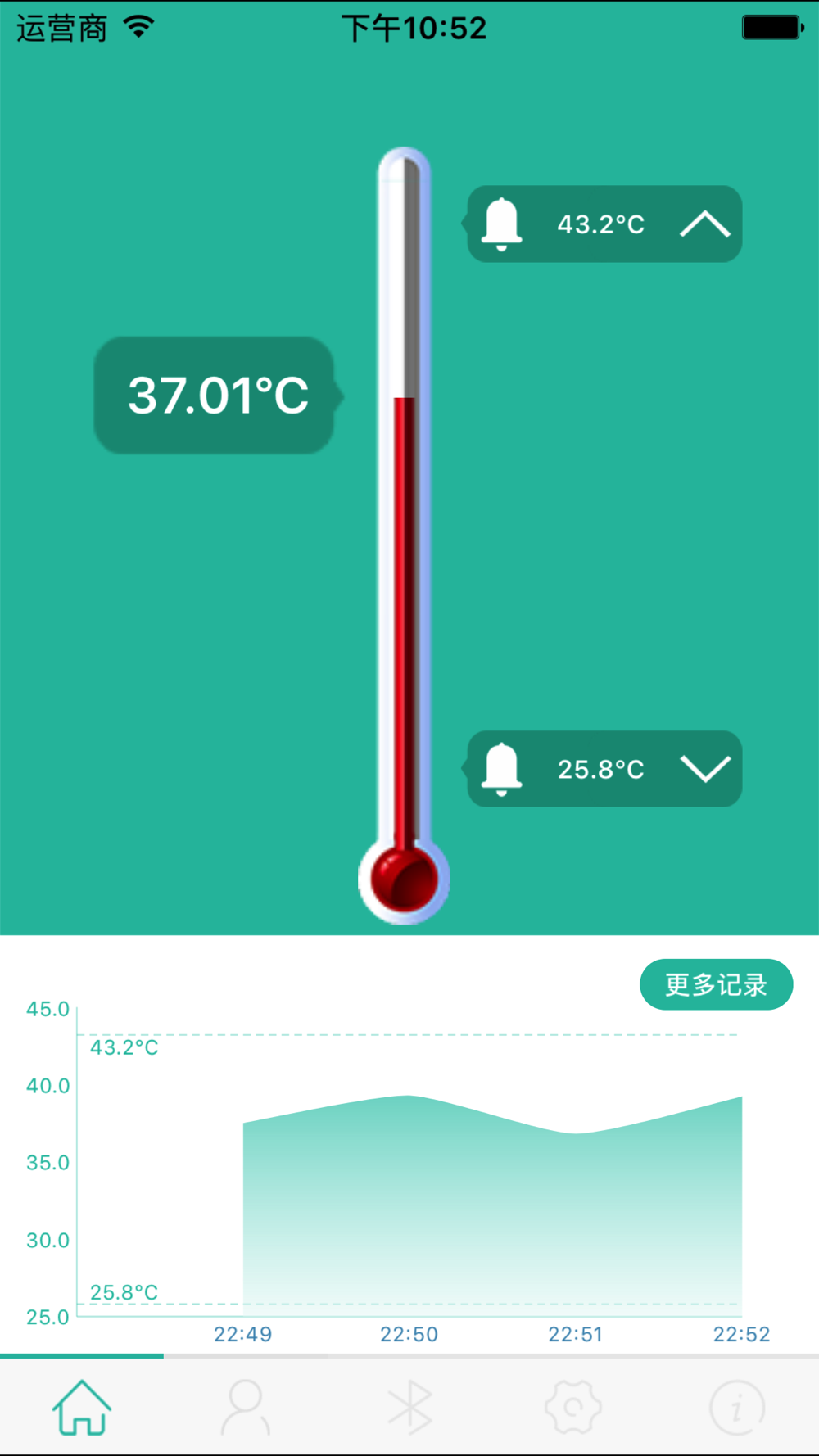Open the 25.8°C low temperature alarm setting

click(604, 769)
